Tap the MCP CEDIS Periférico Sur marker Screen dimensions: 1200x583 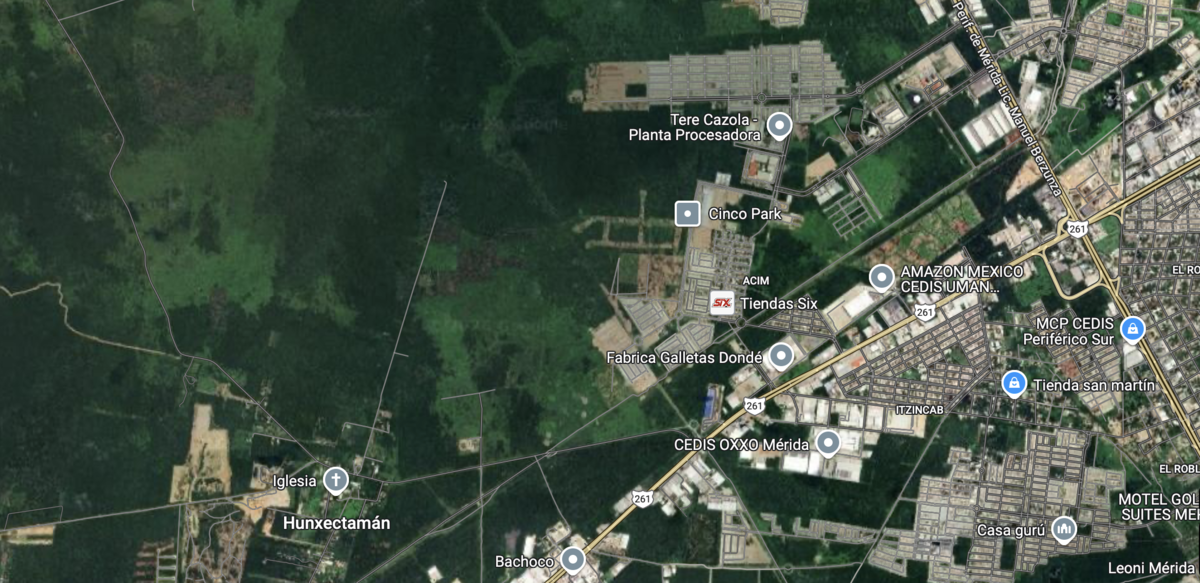click(1132, 327)
